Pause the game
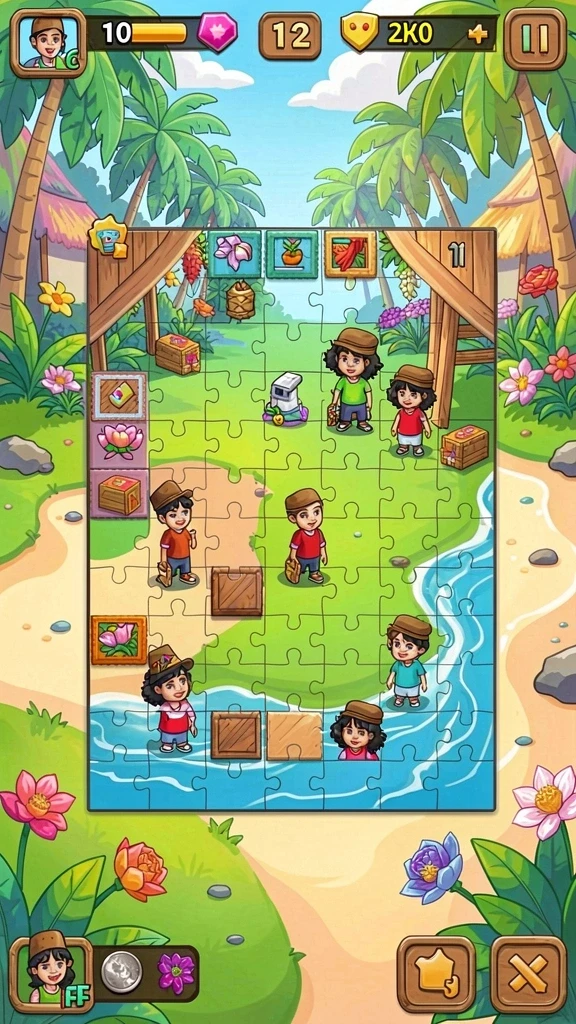Viewport: 576px width, 1024px height. (535, 40)
